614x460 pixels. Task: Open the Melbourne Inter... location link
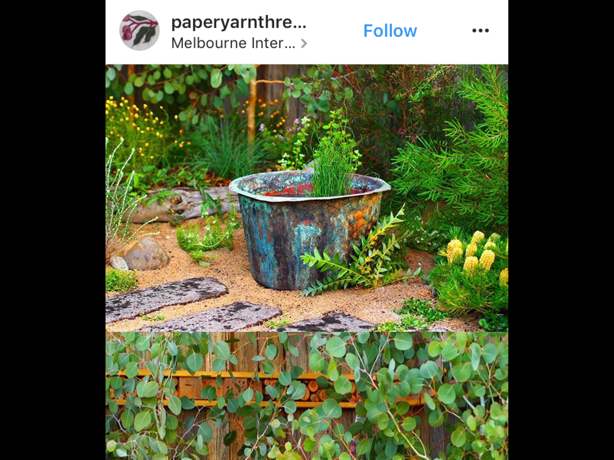(237, 43)
